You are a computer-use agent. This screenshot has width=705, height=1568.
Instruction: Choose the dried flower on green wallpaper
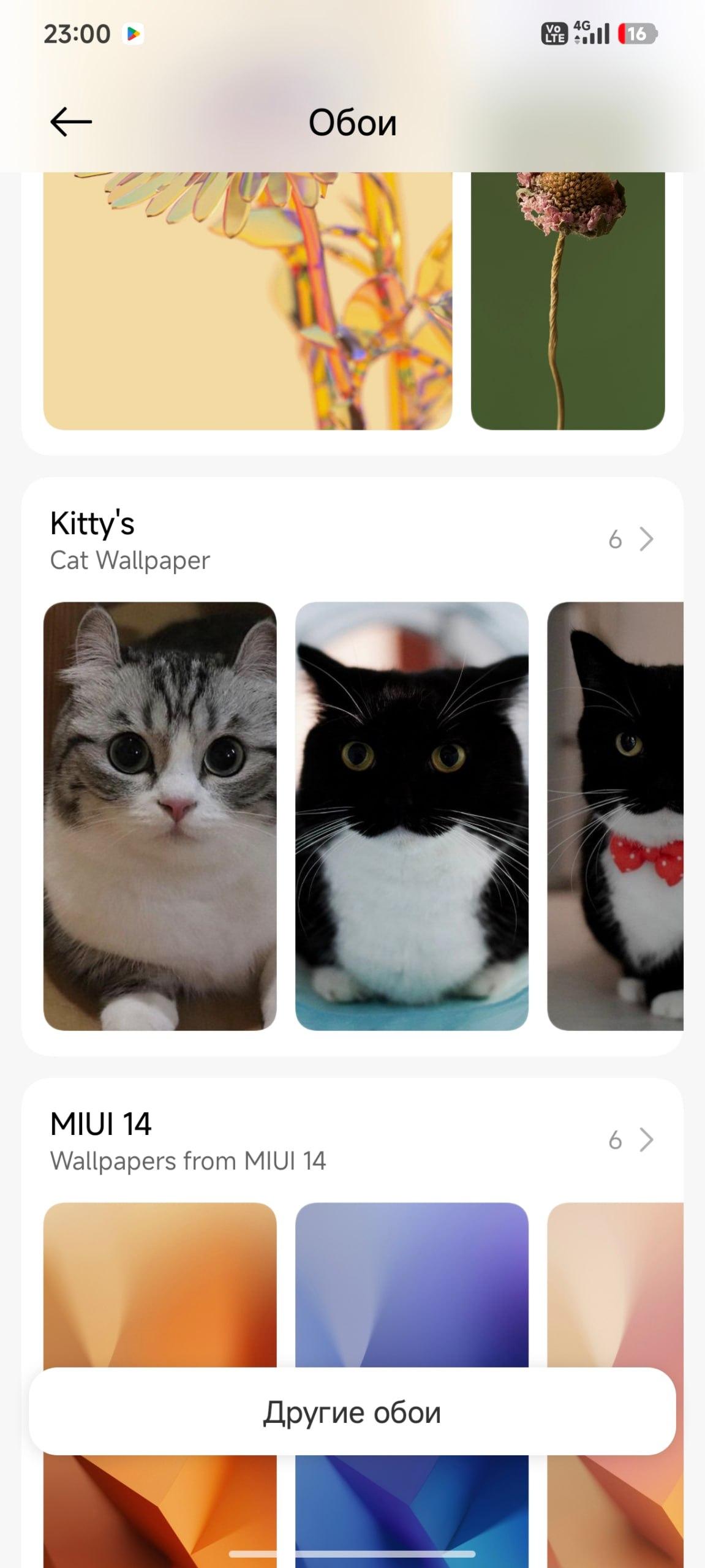click(568, 300)
